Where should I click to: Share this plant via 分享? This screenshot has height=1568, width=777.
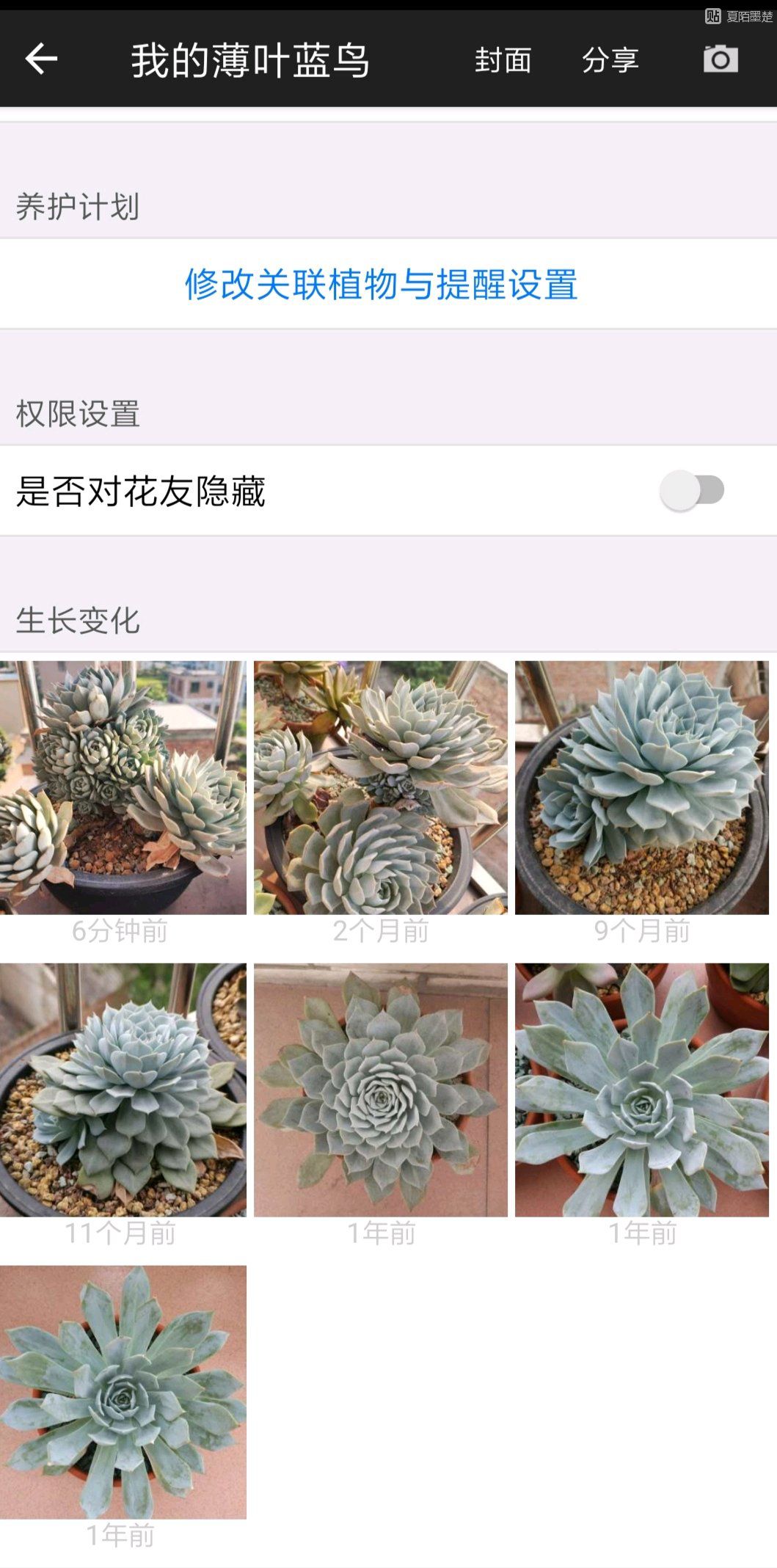click(610, 60)
